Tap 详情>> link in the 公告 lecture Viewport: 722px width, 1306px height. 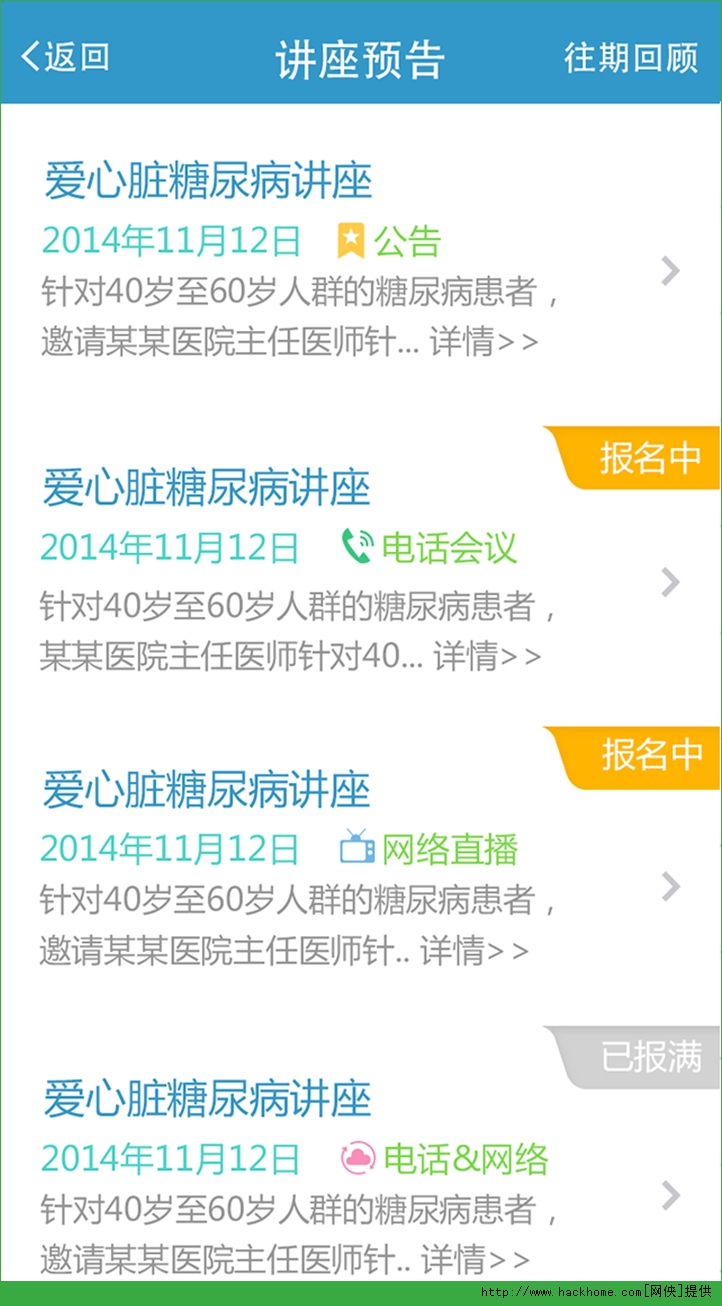[484, 342]
